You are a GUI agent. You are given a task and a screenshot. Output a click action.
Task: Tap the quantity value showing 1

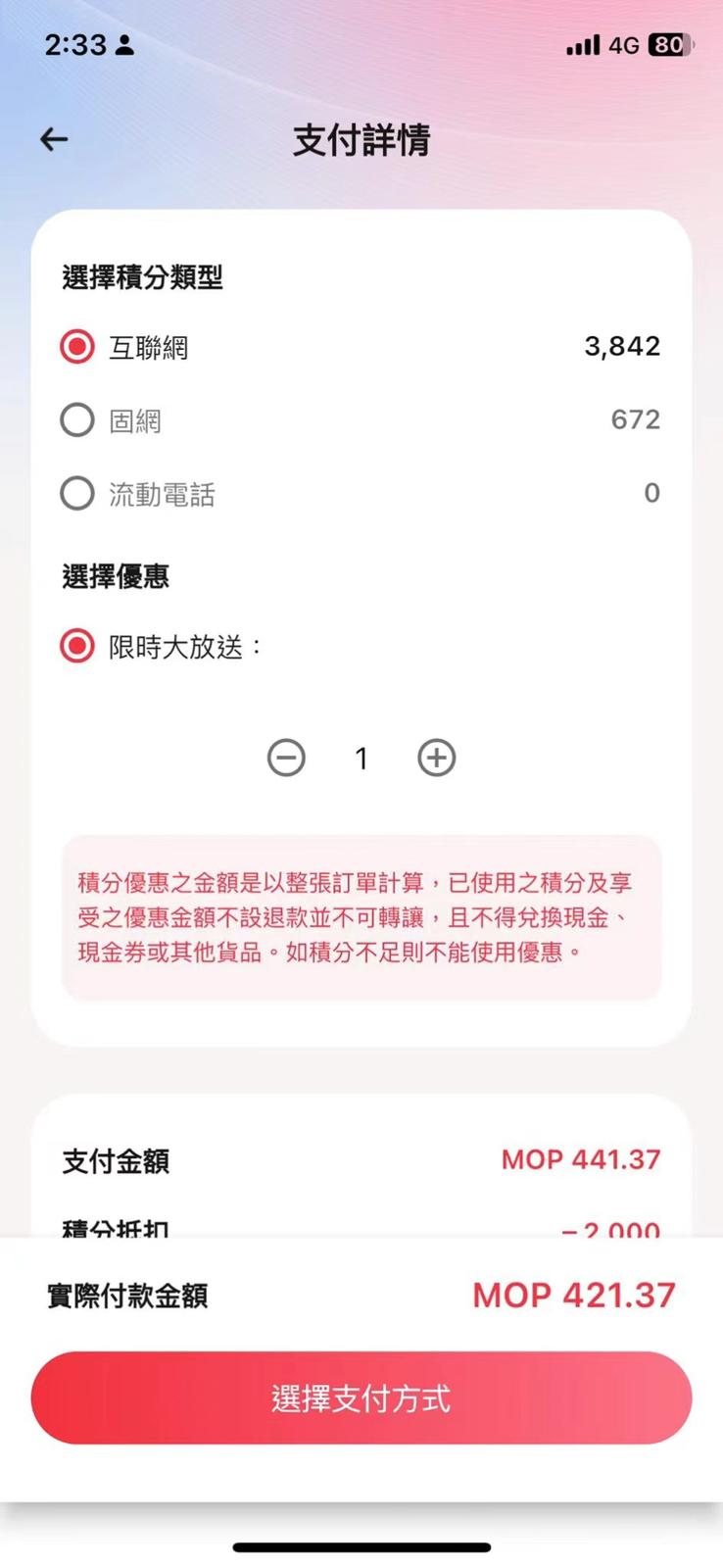point(361,758)
